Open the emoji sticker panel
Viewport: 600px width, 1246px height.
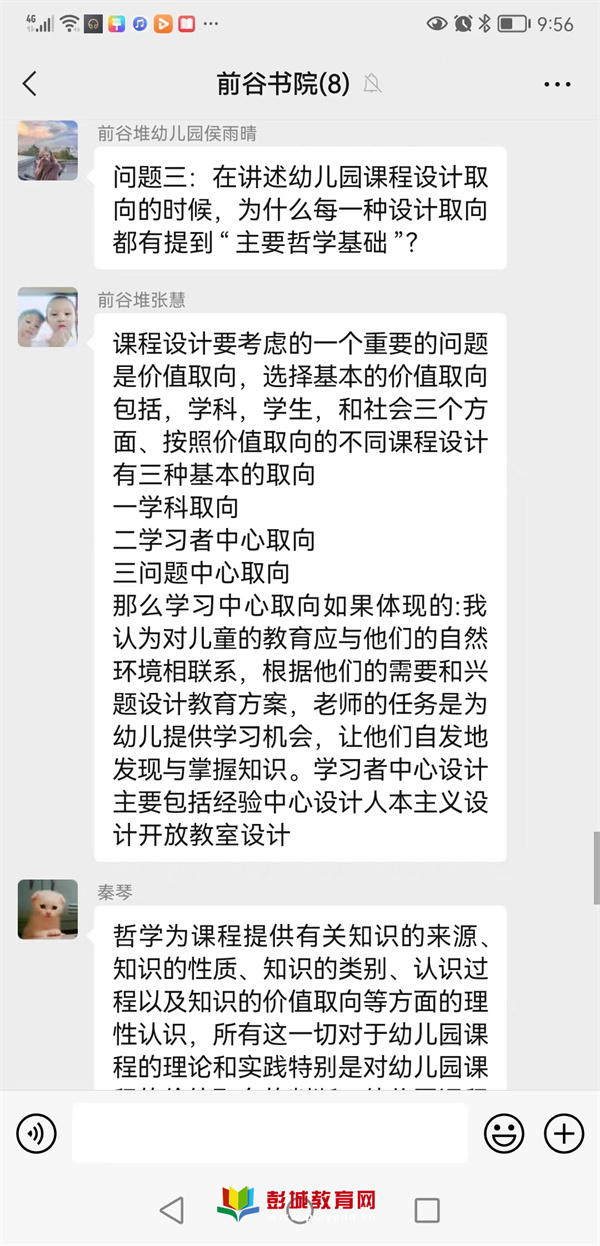tap(504, 1133)
